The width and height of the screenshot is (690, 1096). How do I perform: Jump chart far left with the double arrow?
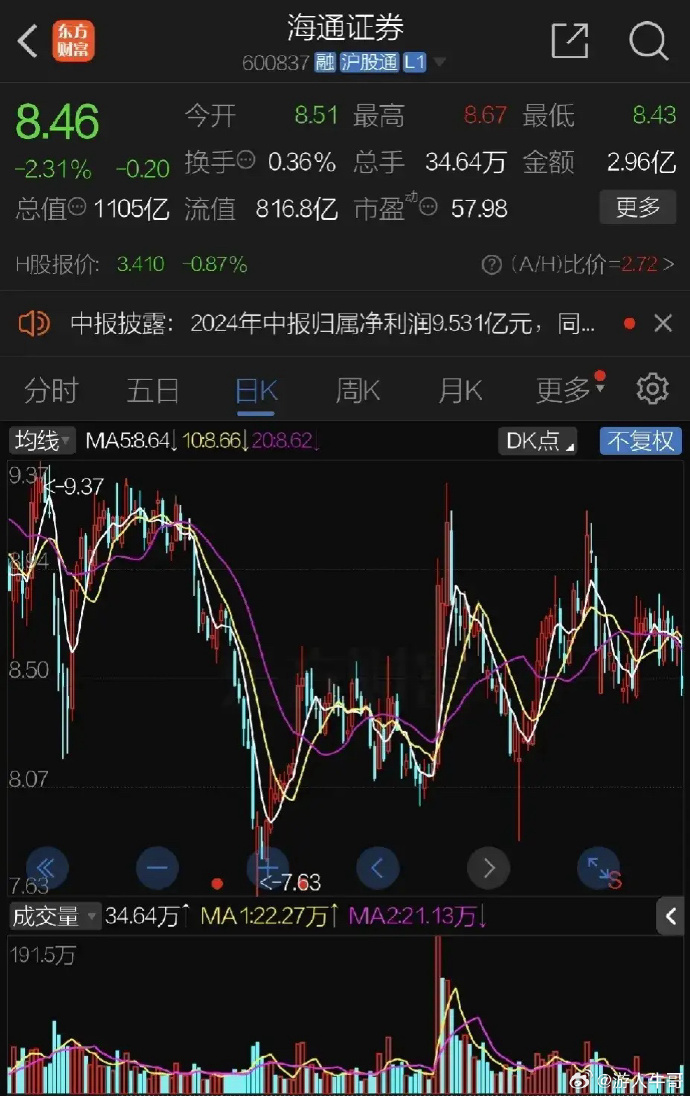pyautogui.click(x=47, y=867)
